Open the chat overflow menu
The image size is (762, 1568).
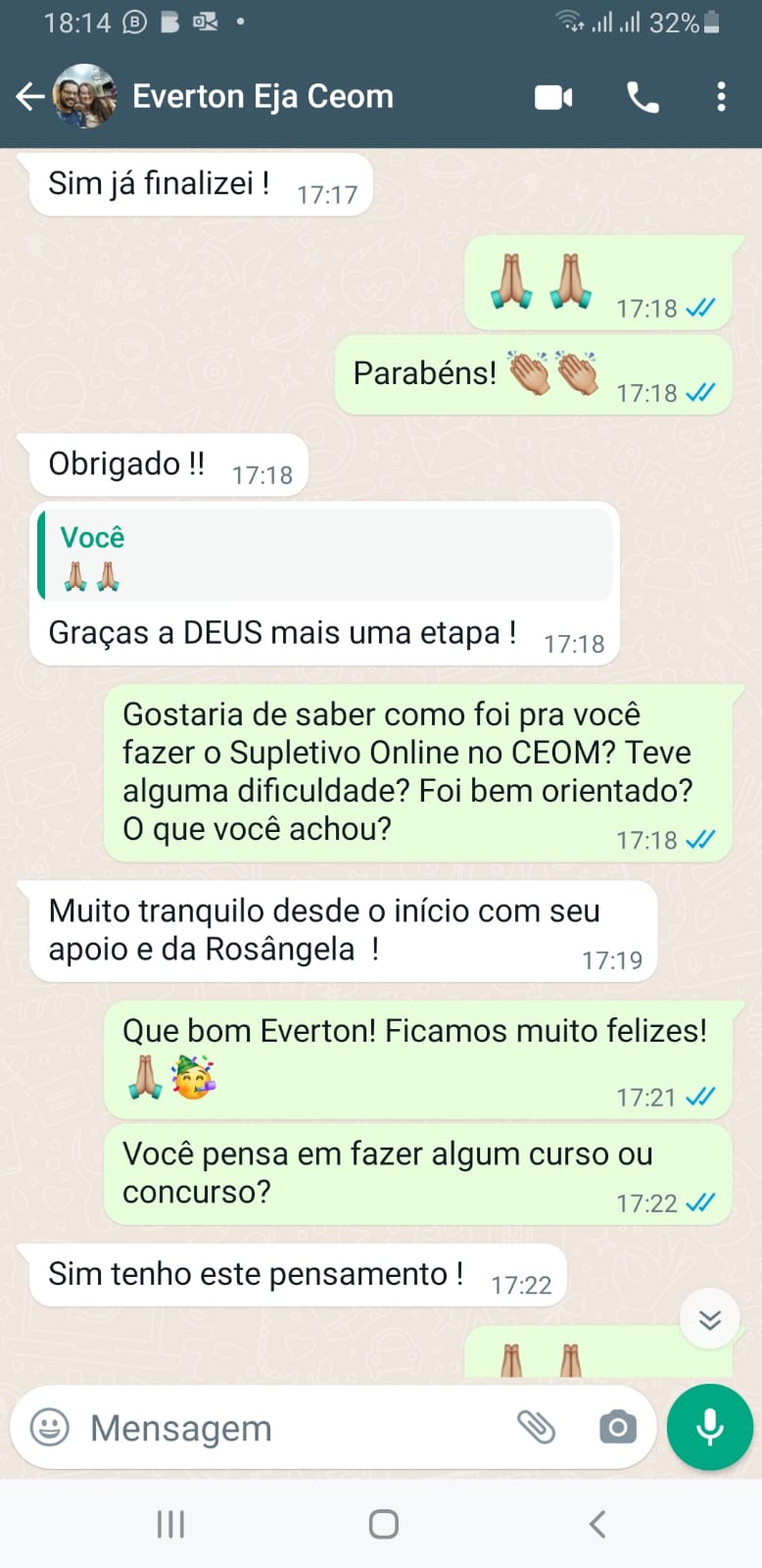click(721, 97)
